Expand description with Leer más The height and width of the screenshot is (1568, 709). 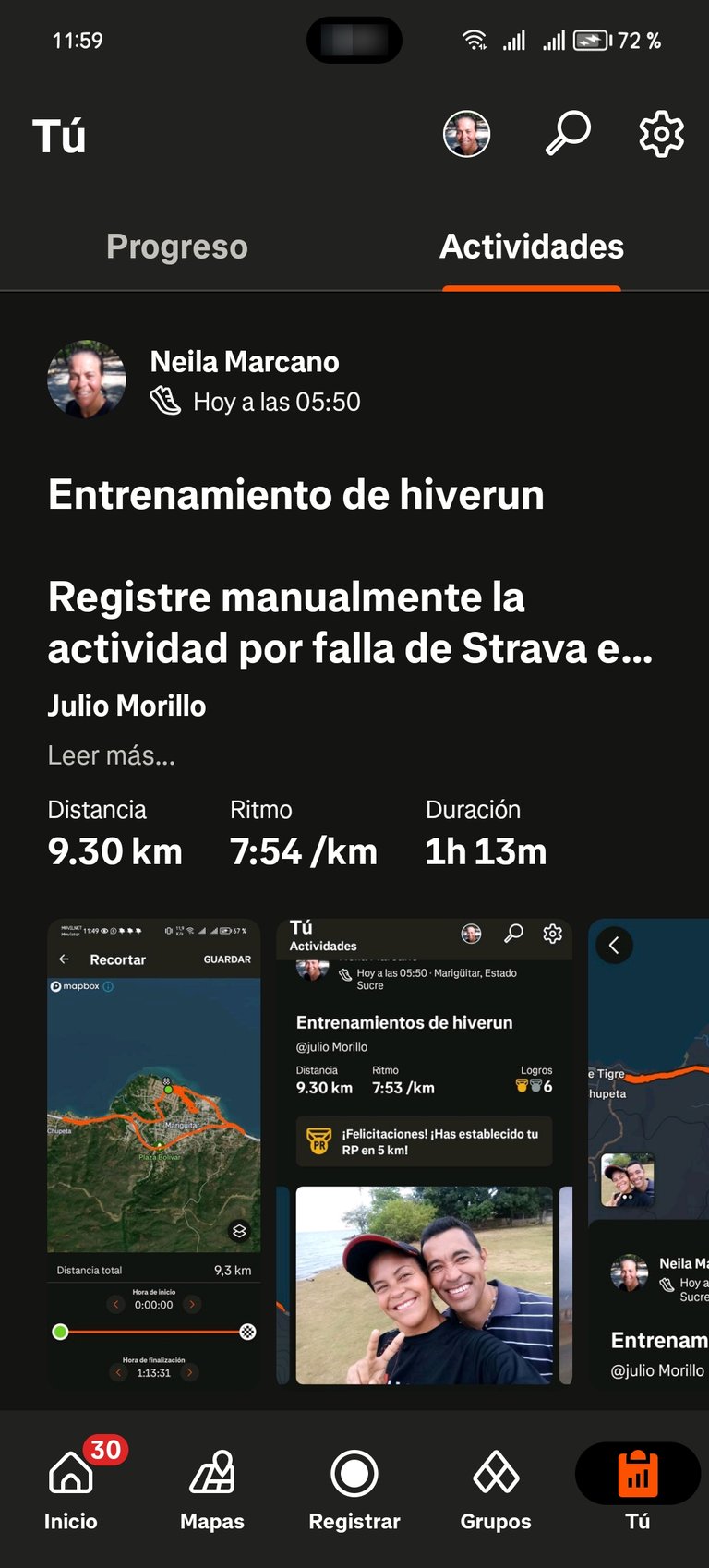112,755
